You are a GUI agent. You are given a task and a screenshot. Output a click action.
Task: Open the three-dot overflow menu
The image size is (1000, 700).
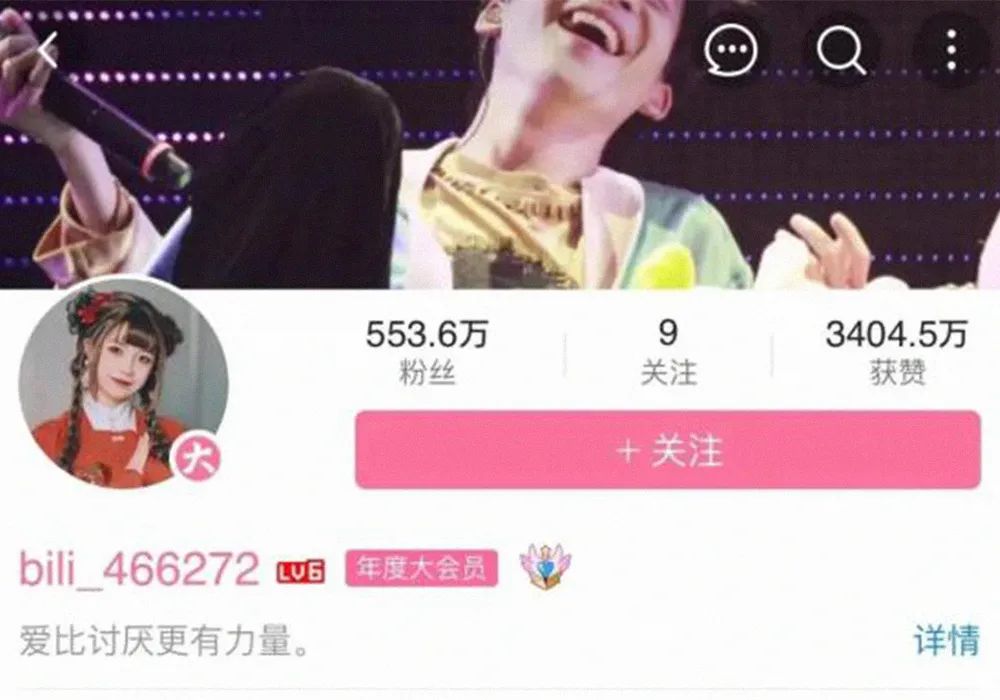pos(951,48)
